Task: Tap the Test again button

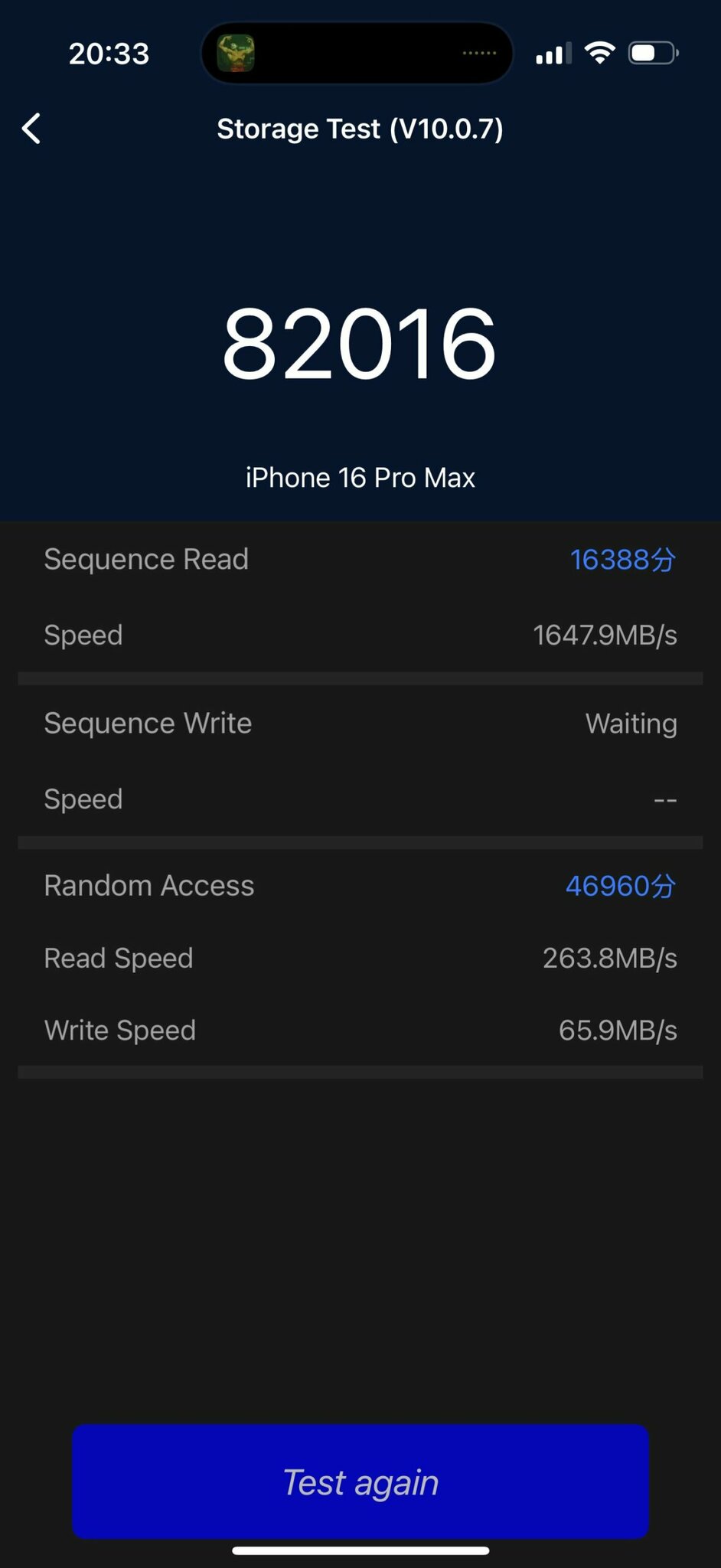Action: (360, 1481)
